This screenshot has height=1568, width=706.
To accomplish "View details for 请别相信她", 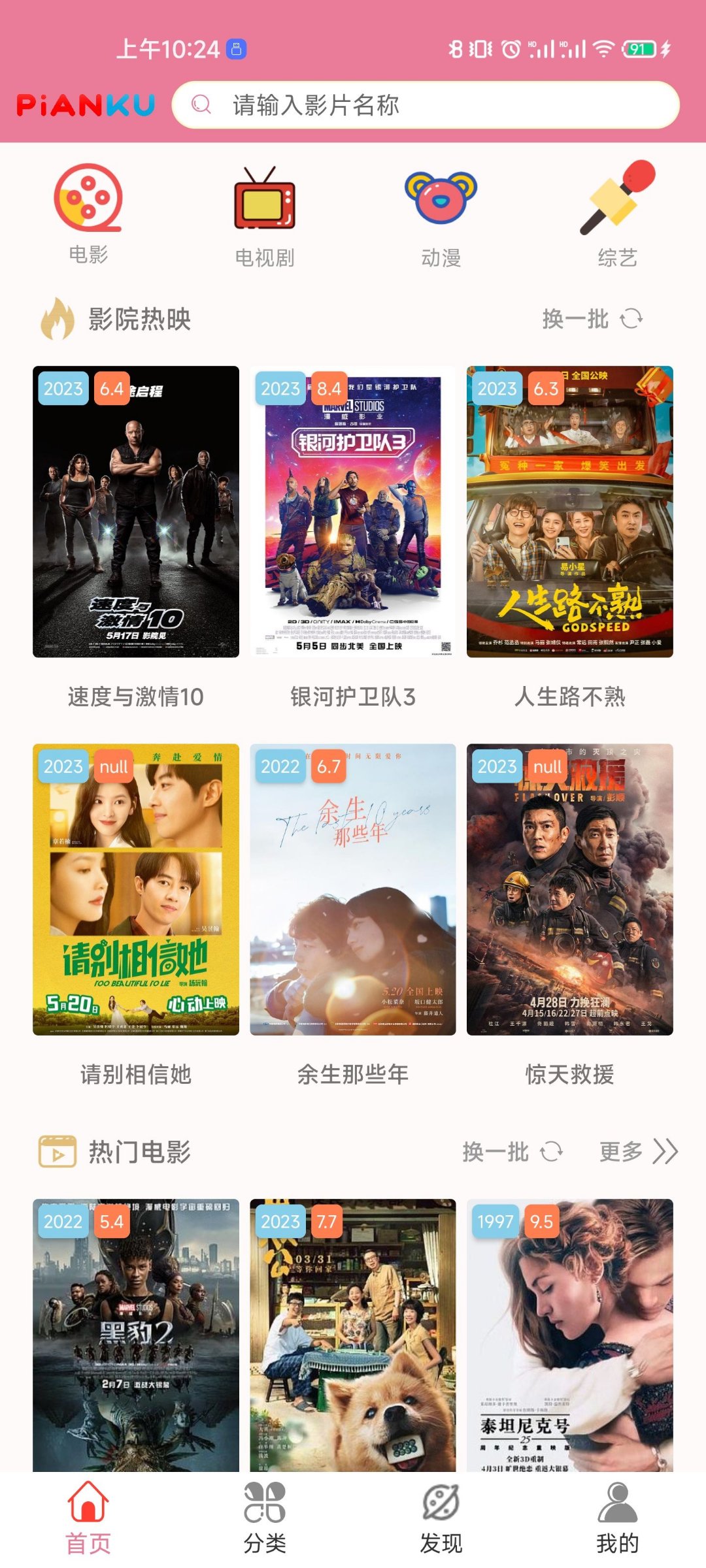I will 136,889.
